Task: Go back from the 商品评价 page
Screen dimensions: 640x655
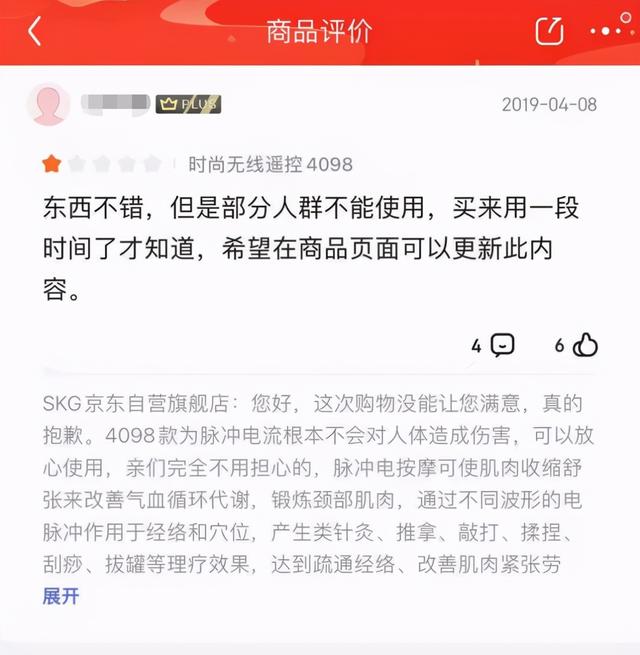Action: pyautogui.click(x=34, y=31)
